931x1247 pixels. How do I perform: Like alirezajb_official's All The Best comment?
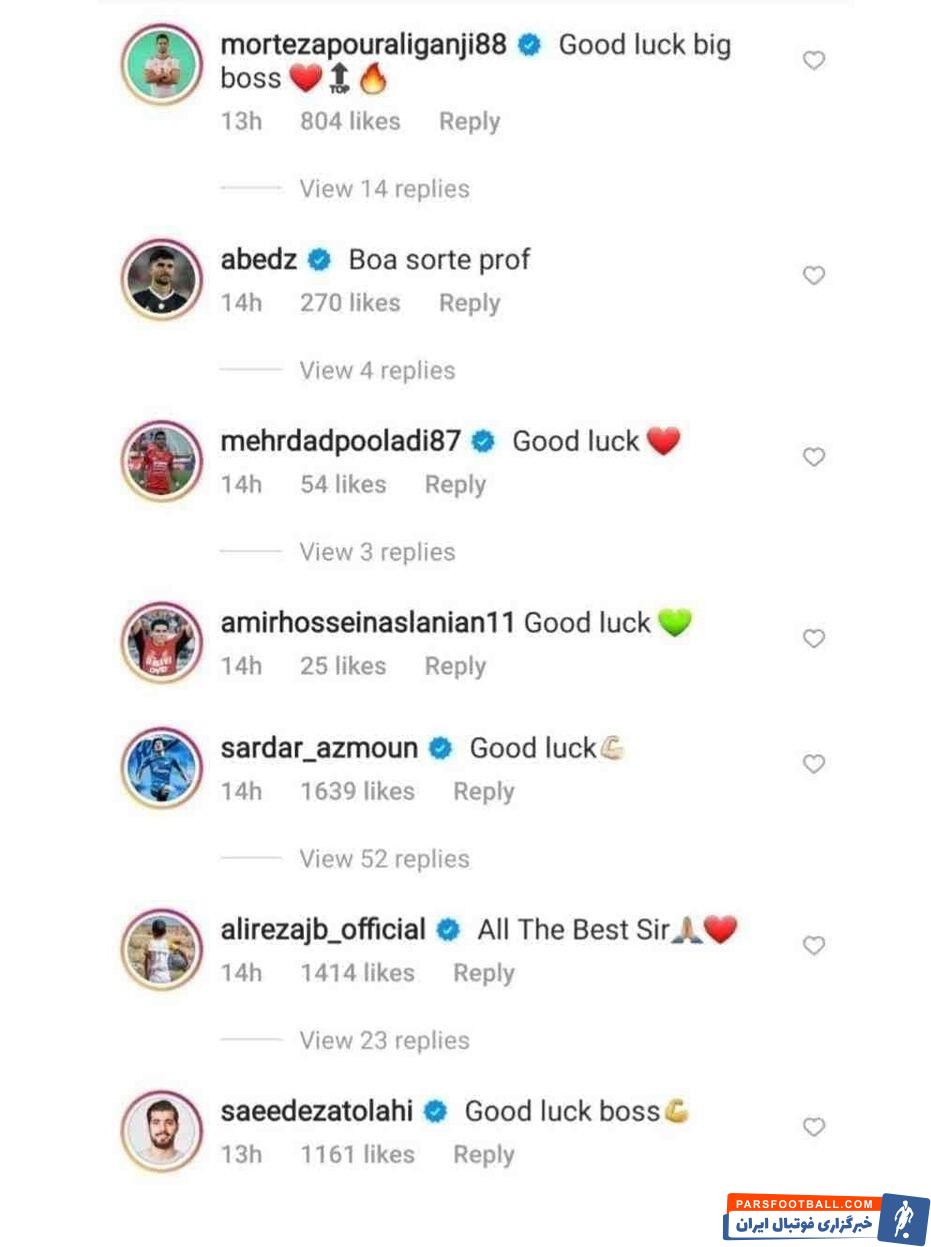814,945
